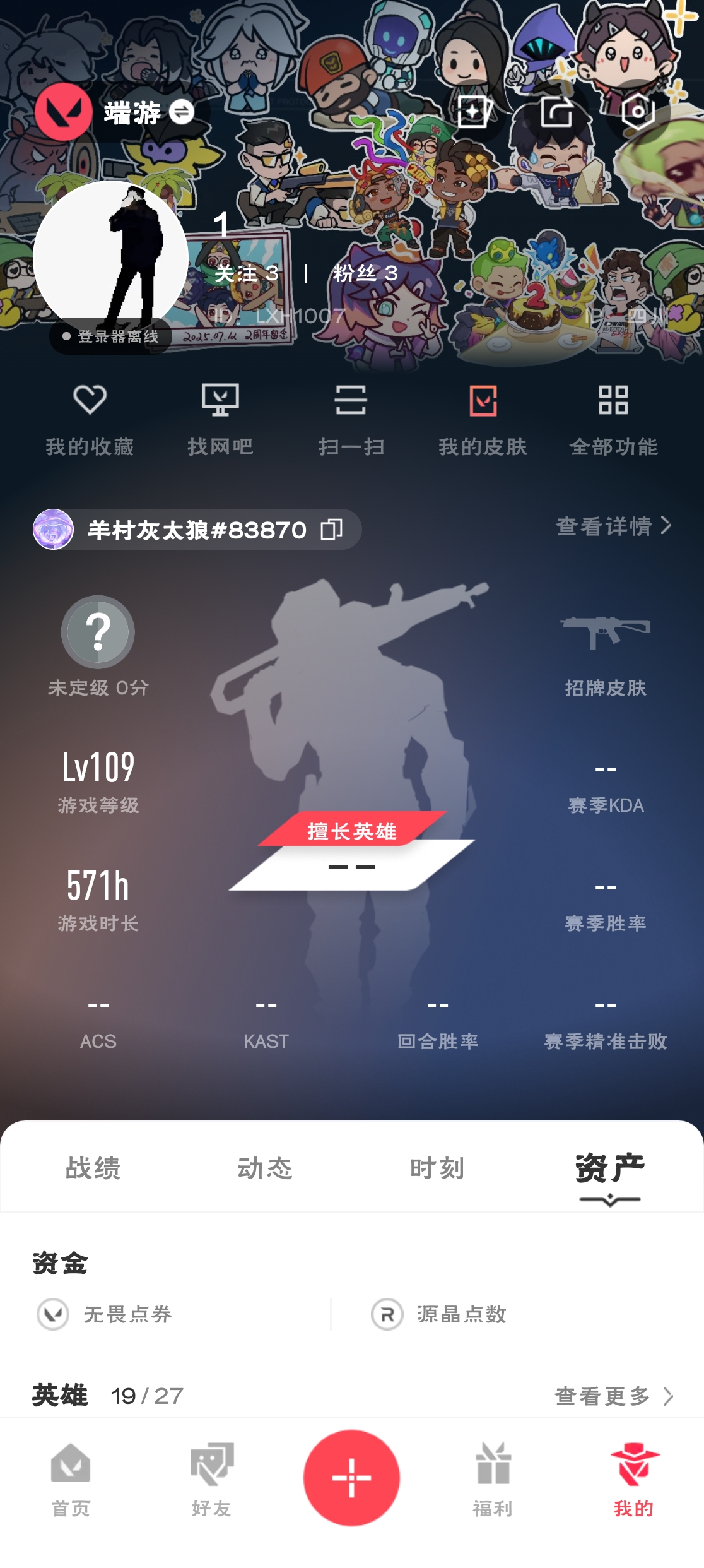
Task: Open 全部功能 all features
Action: coord(613,419)
